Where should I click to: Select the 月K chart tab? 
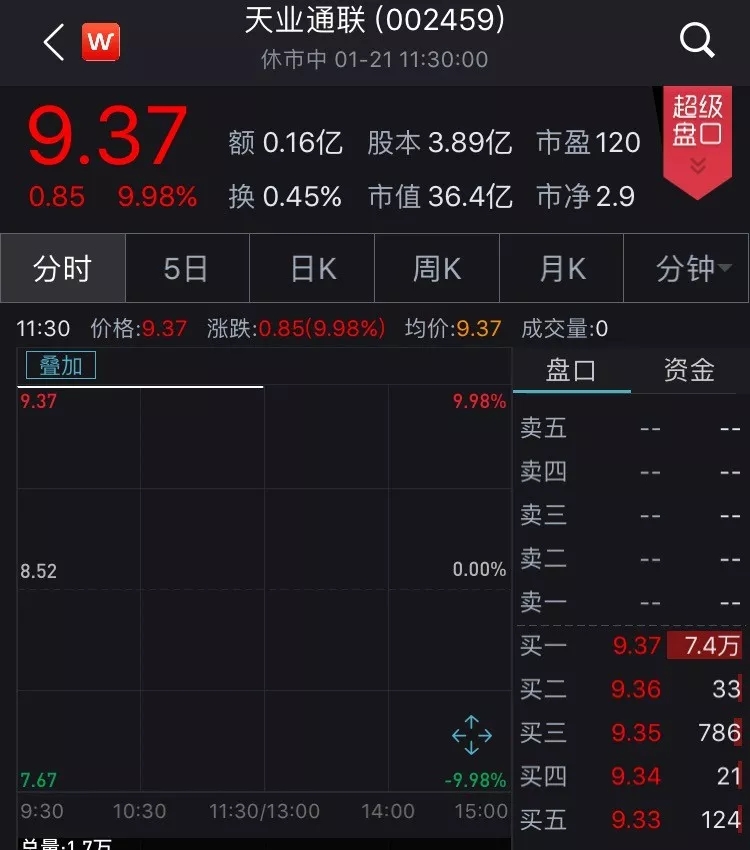[x=562, y=269]
